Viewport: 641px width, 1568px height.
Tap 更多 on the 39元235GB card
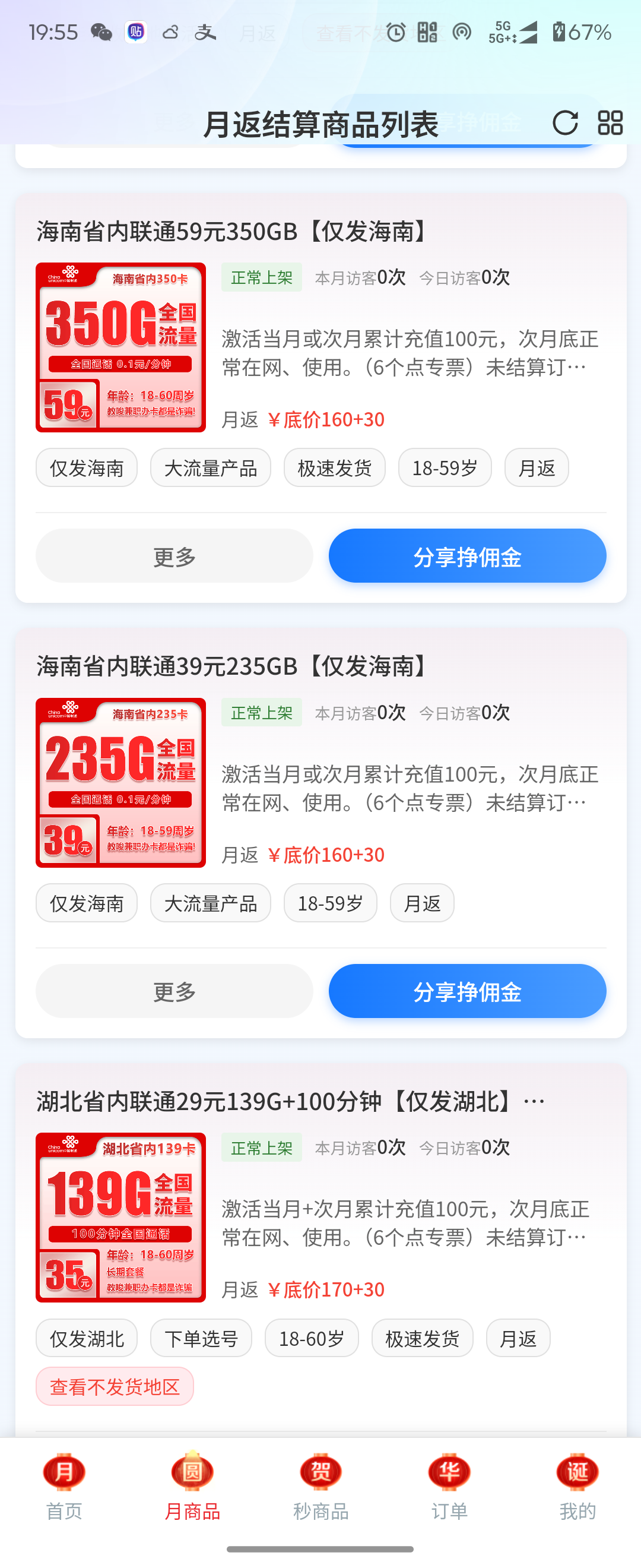coord(174,991)
